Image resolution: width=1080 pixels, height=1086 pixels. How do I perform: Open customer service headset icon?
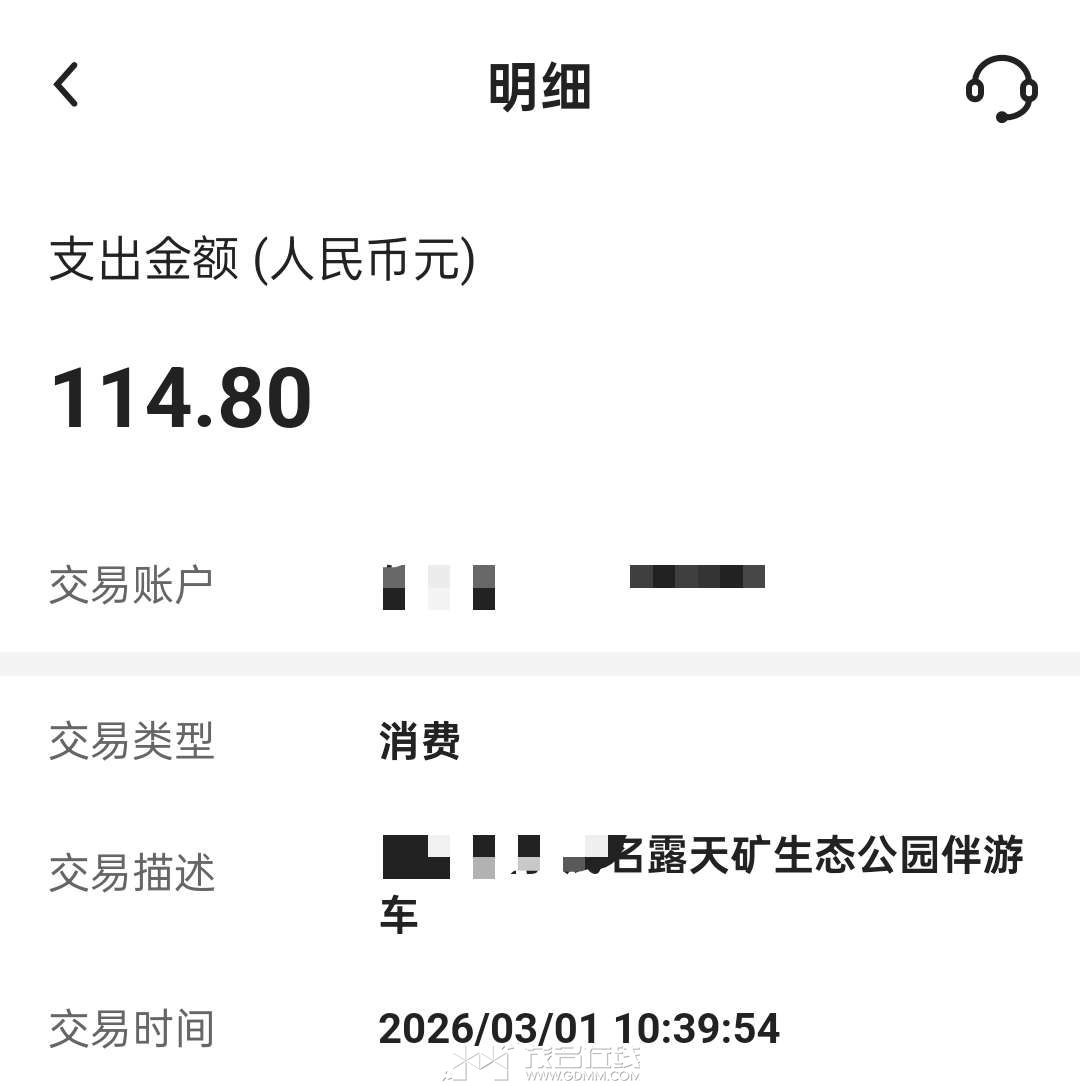(1001, 88)
